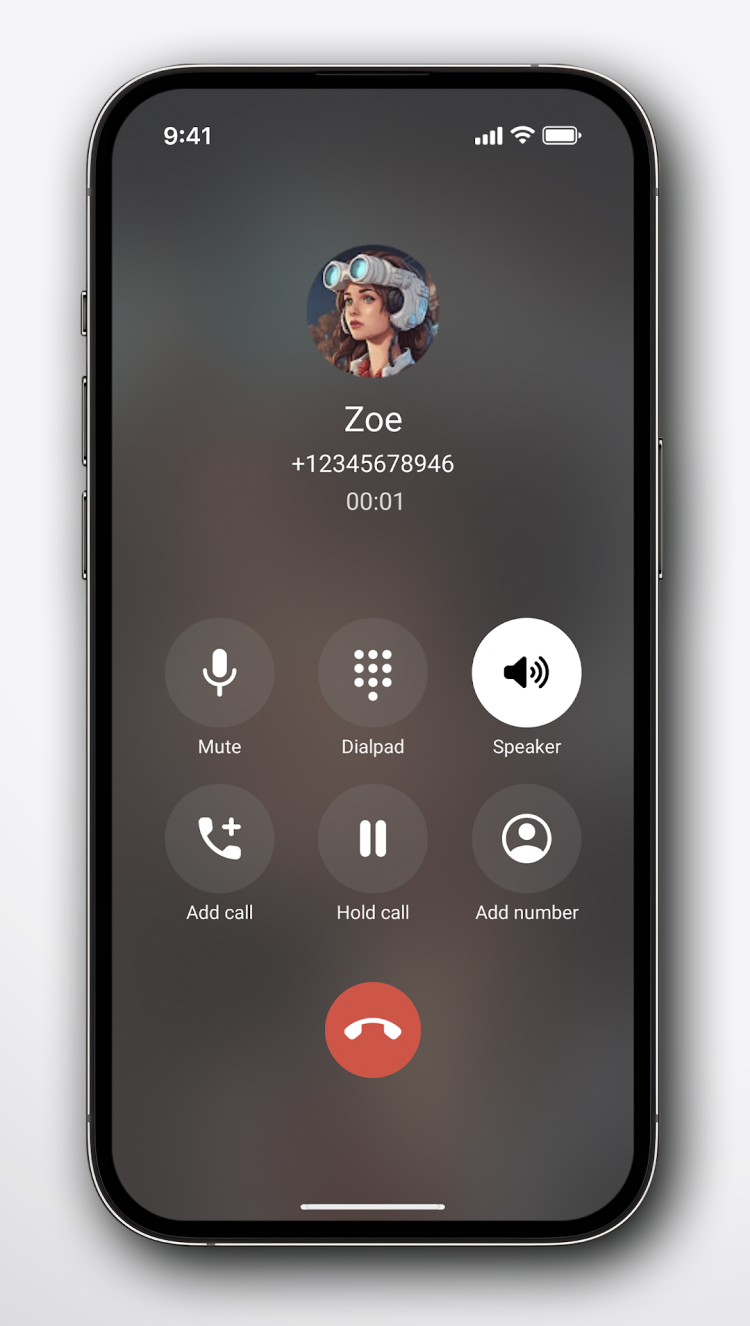Turn off the speaker
The height and width of the screenshot is (1326, 750).
526,672
